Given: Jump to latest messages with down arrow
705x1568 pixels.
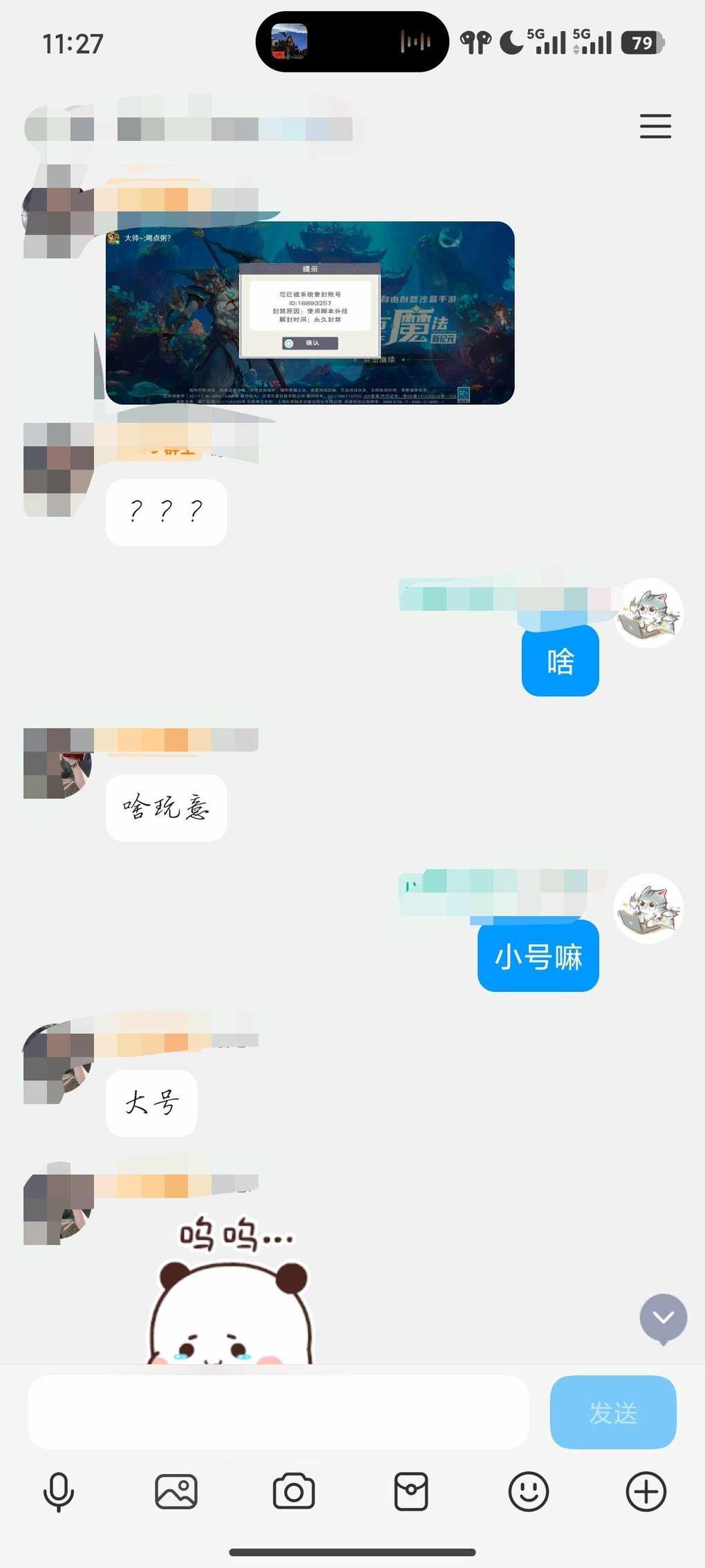Looking at the screenshot, I should click(663, 1318).
